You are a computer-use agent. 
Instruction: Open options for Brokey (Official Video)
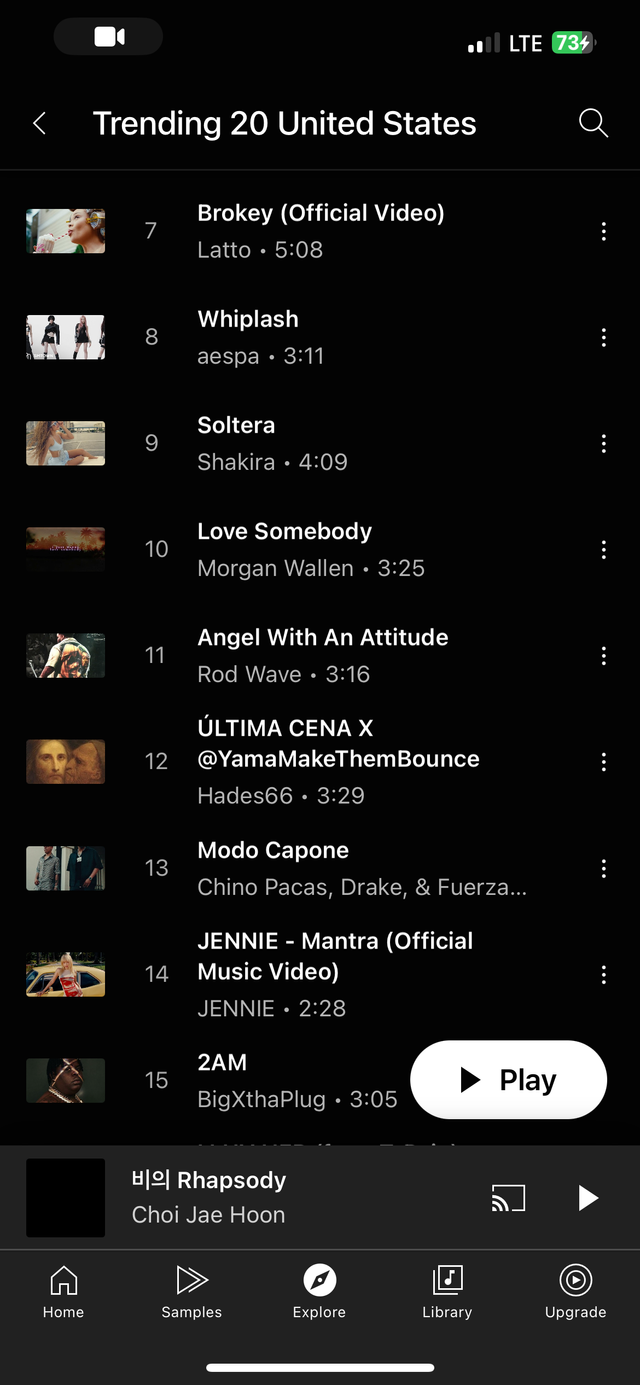pos(603,231)
